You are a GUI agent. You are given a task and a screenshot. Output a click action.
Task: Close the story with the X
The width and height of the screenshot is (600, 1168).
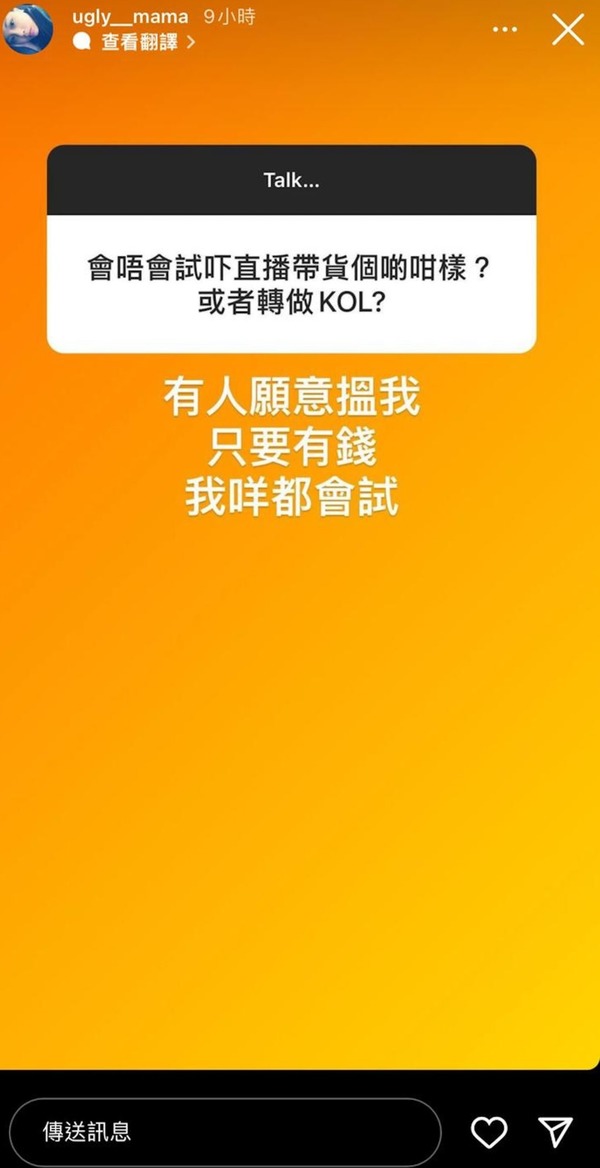point(568,30)
